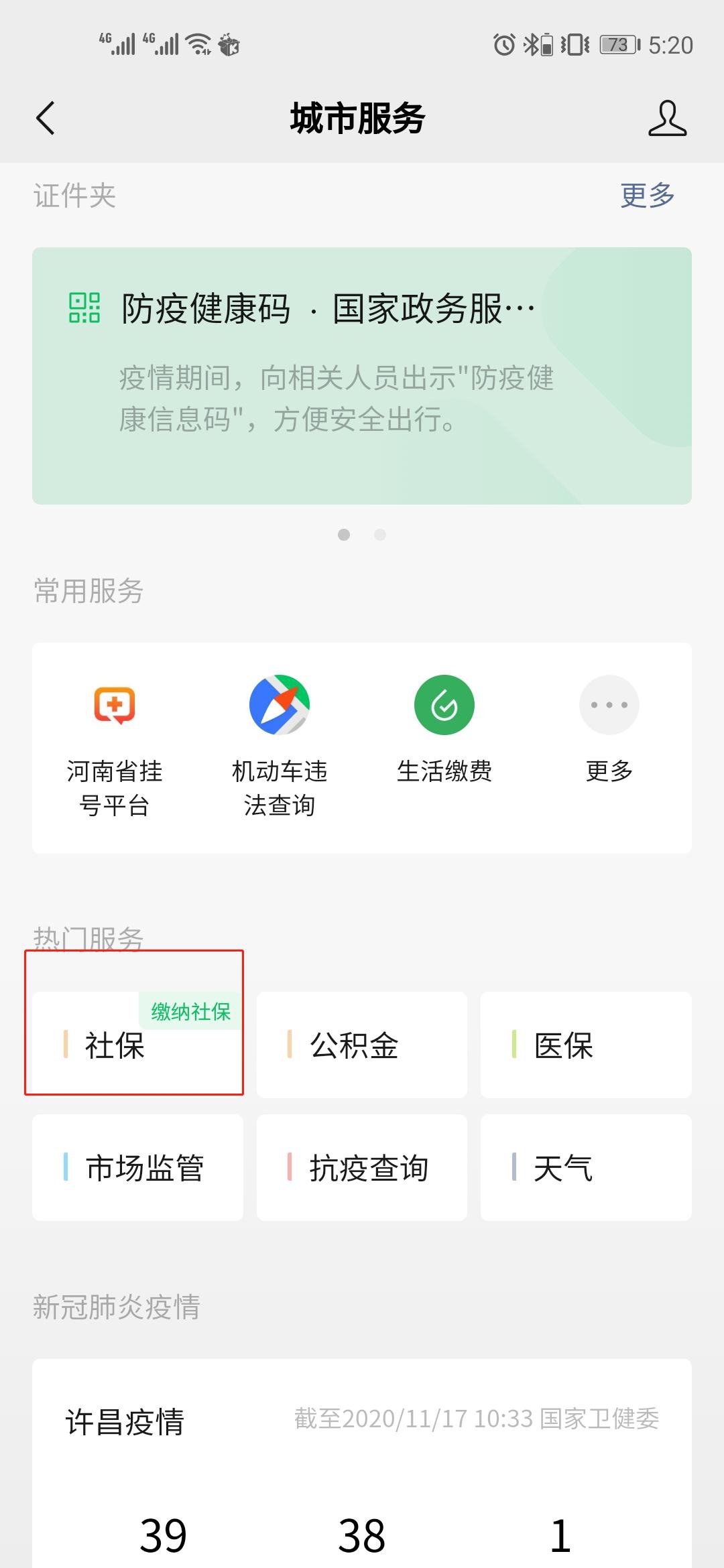Open the 抗疫查询 service

(362, 1168)
